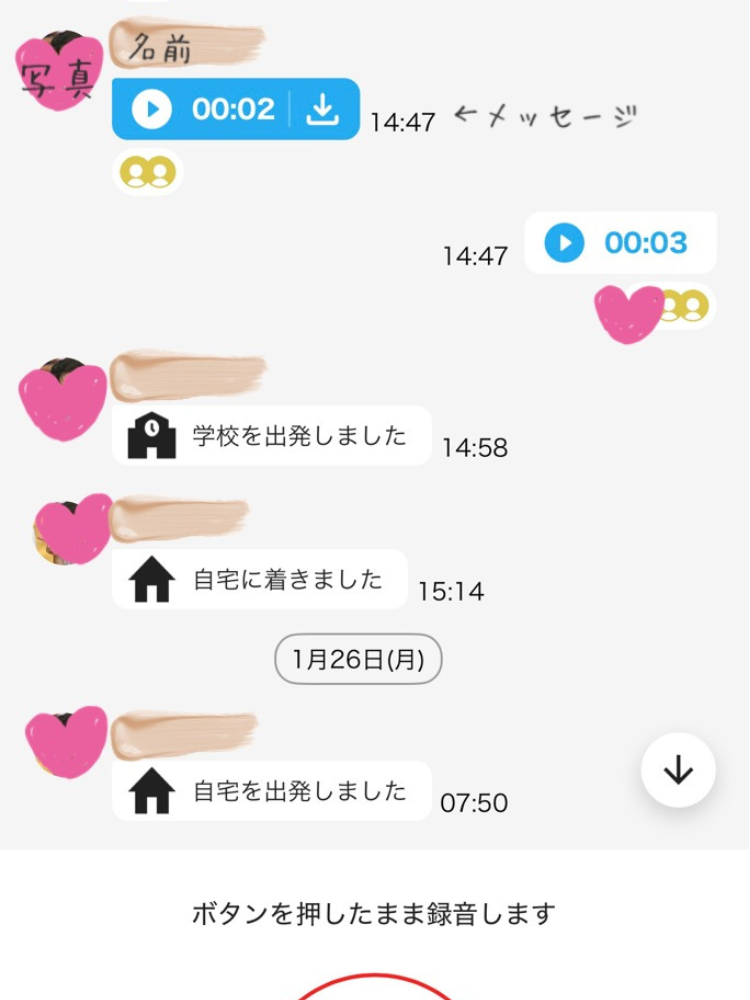Viewport: 750px width, 1000px height.
Task: Play the 00:03 voice message
Action: tap(565, 243)
